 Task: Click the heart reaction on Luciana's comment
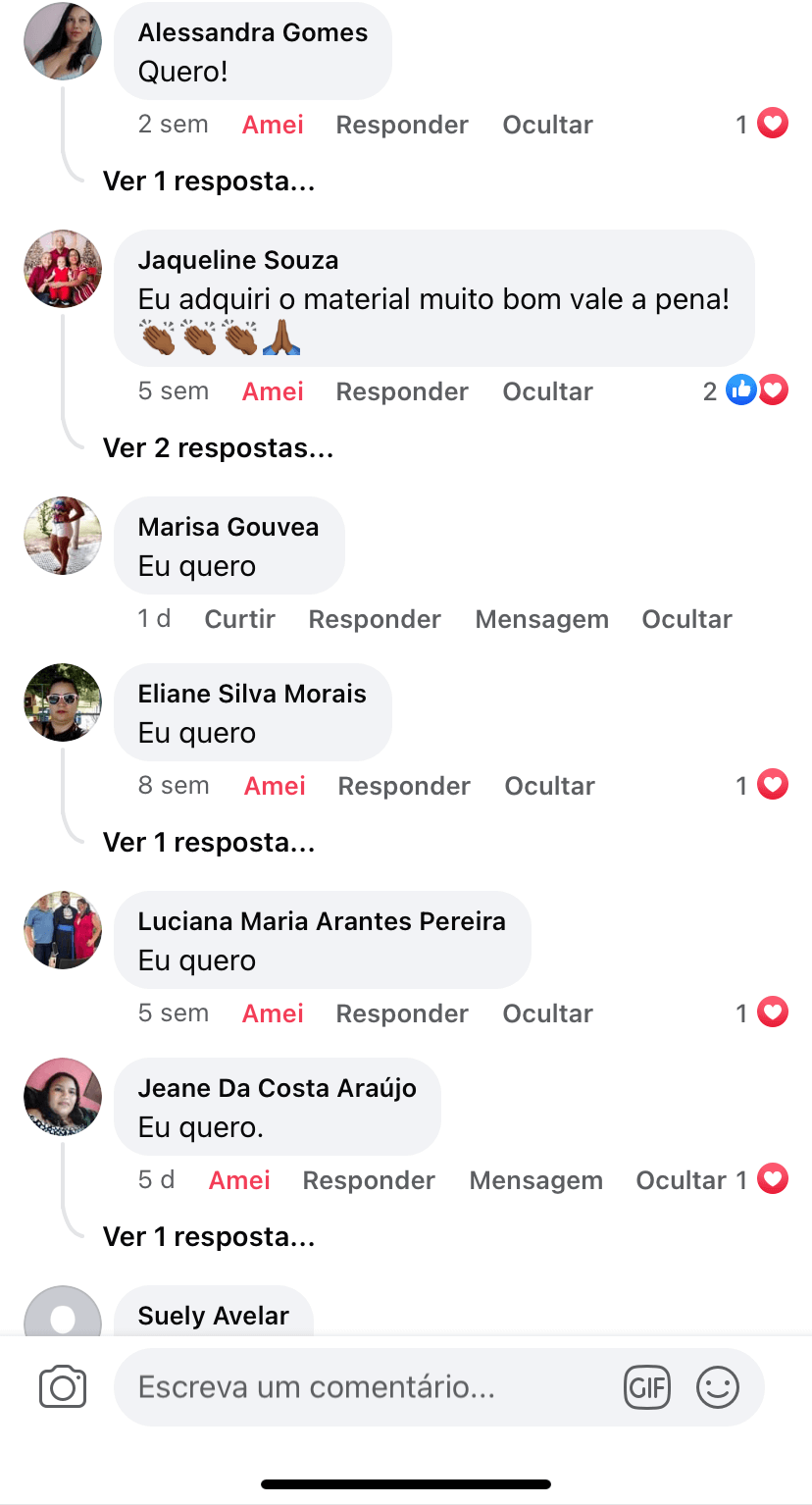click(x=774, y=1012)
